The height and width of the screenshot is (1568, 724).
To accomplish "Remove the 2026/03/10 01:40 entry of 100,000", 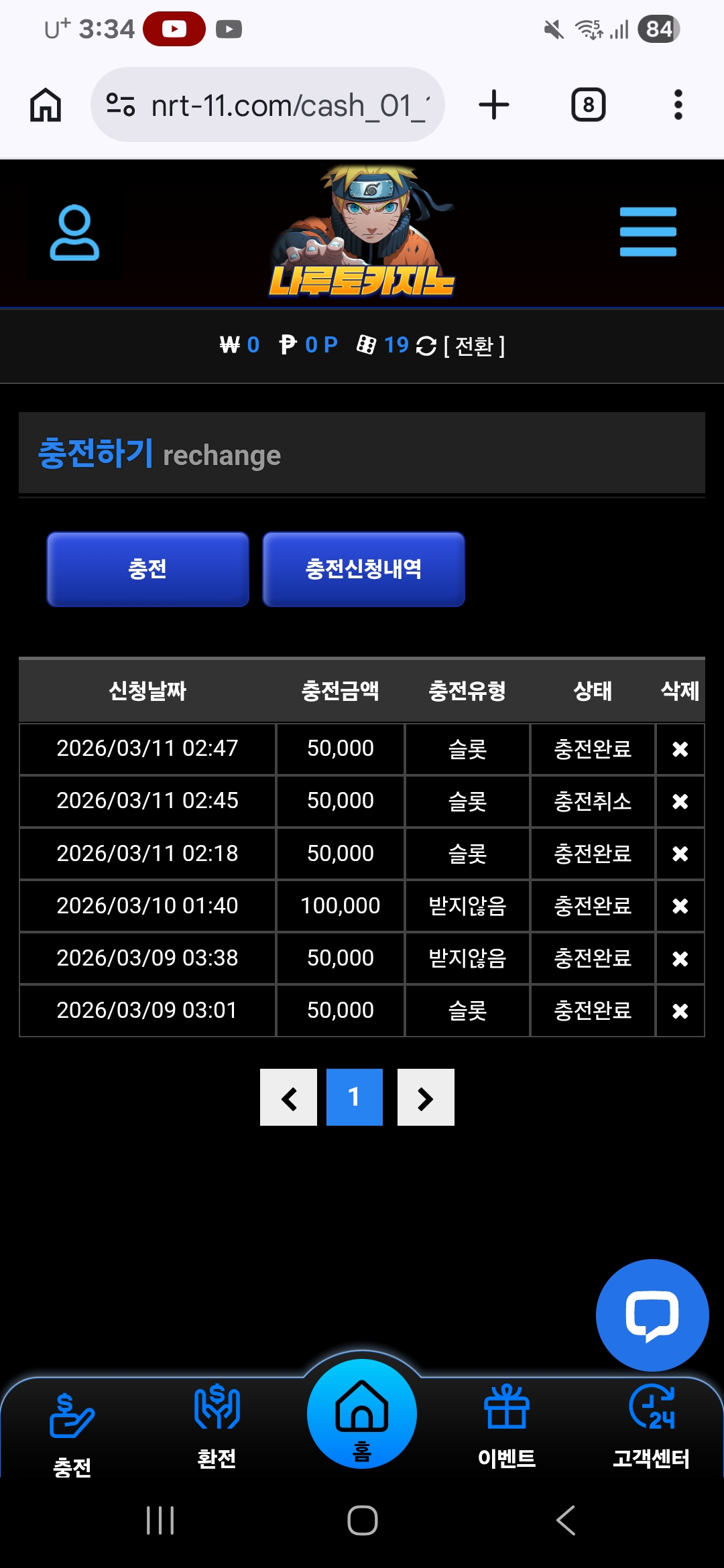I will click(x=680, y=906).
